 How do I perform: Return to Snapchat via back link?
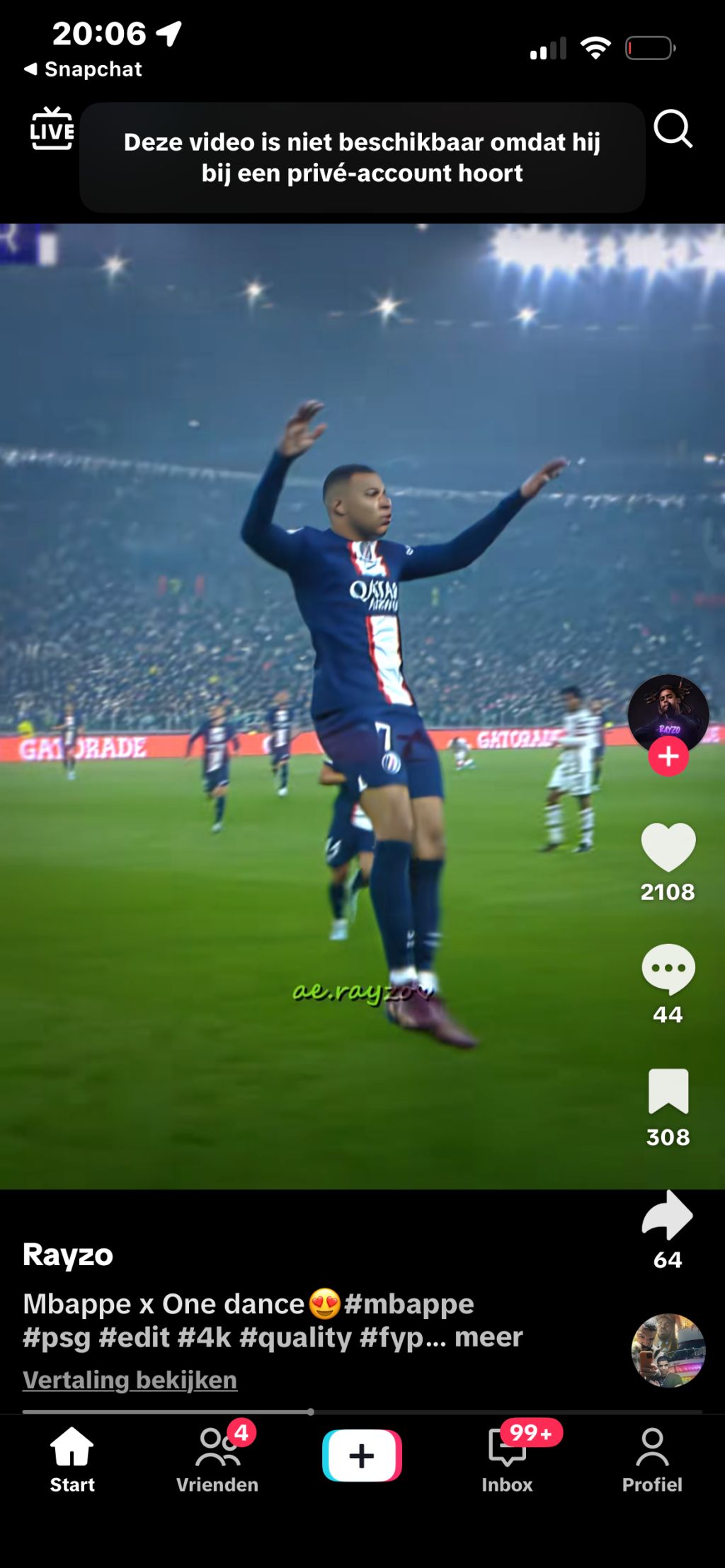[x=84, y=69]
